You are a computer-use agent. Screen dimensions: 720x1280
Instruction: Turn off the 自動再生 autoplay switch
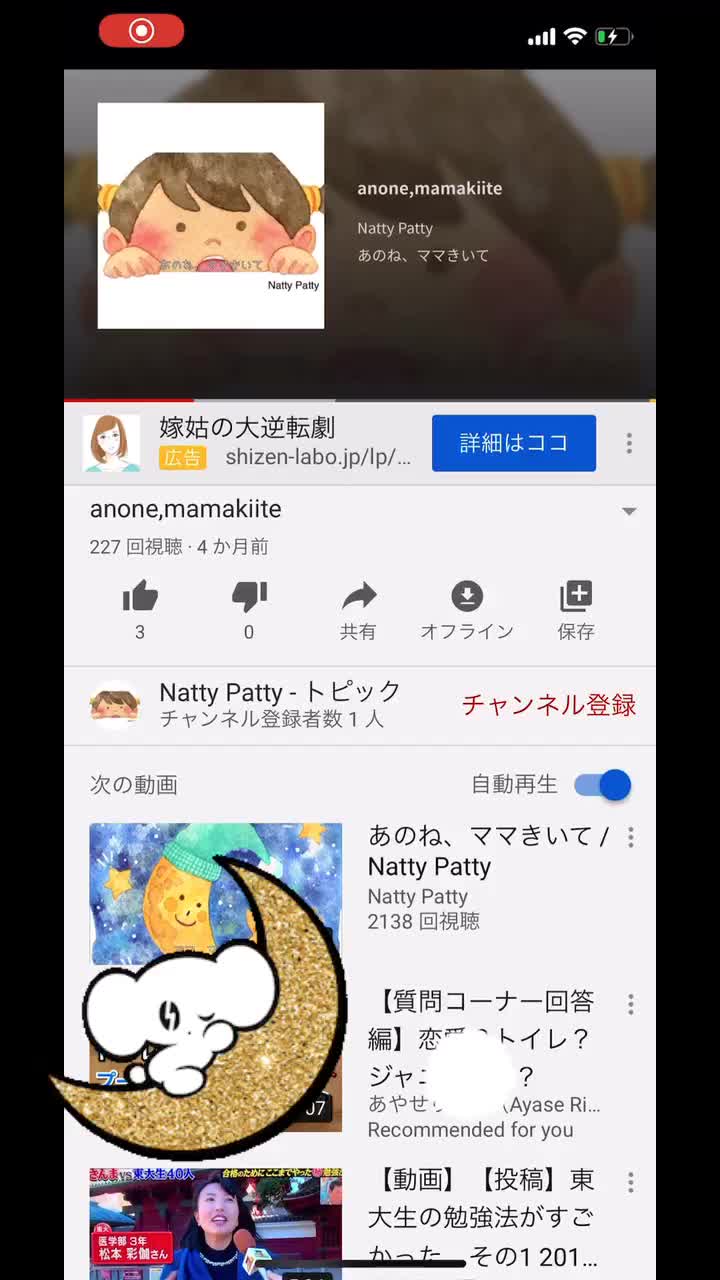603,785
